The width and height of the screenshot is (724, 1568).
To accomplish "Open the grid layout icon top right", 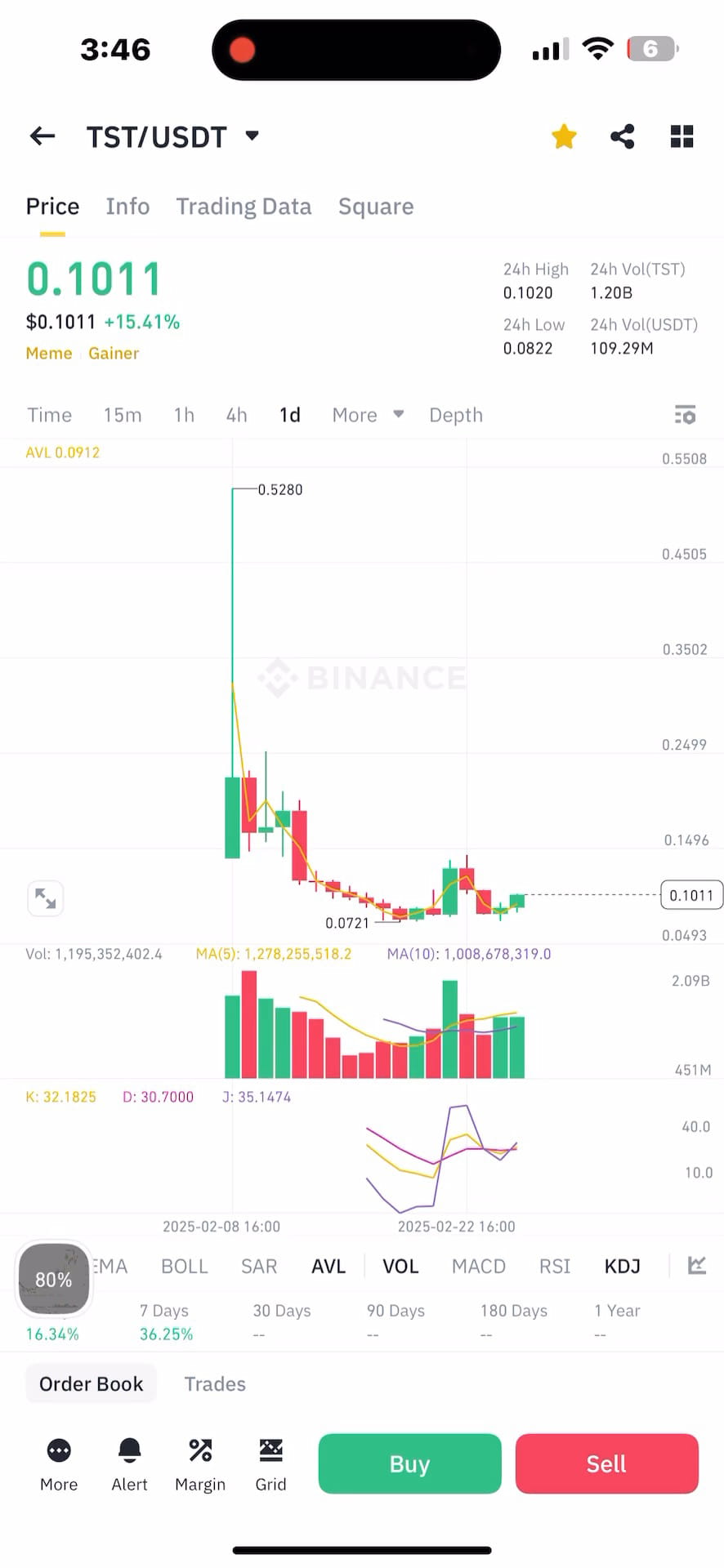I will (682, 136).
